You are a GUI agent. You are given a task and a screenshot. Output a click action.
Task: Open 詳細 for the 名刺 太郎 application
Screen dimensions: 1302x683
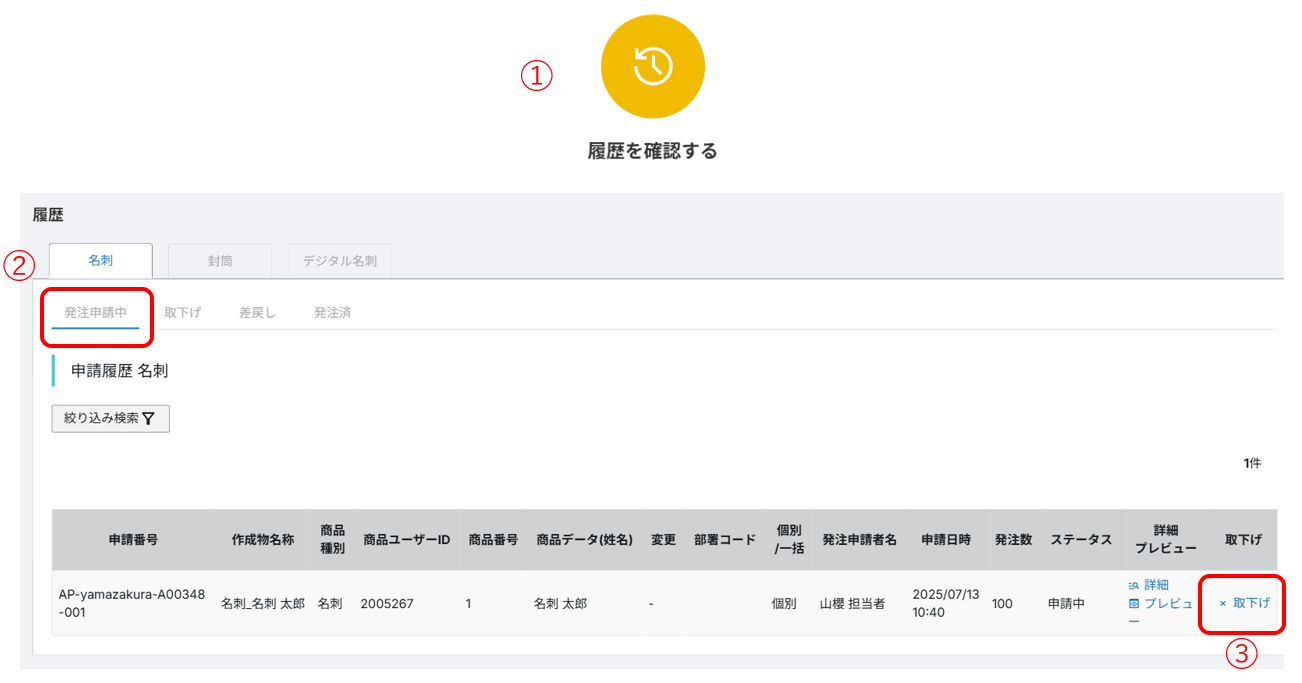click(1155, 585)
